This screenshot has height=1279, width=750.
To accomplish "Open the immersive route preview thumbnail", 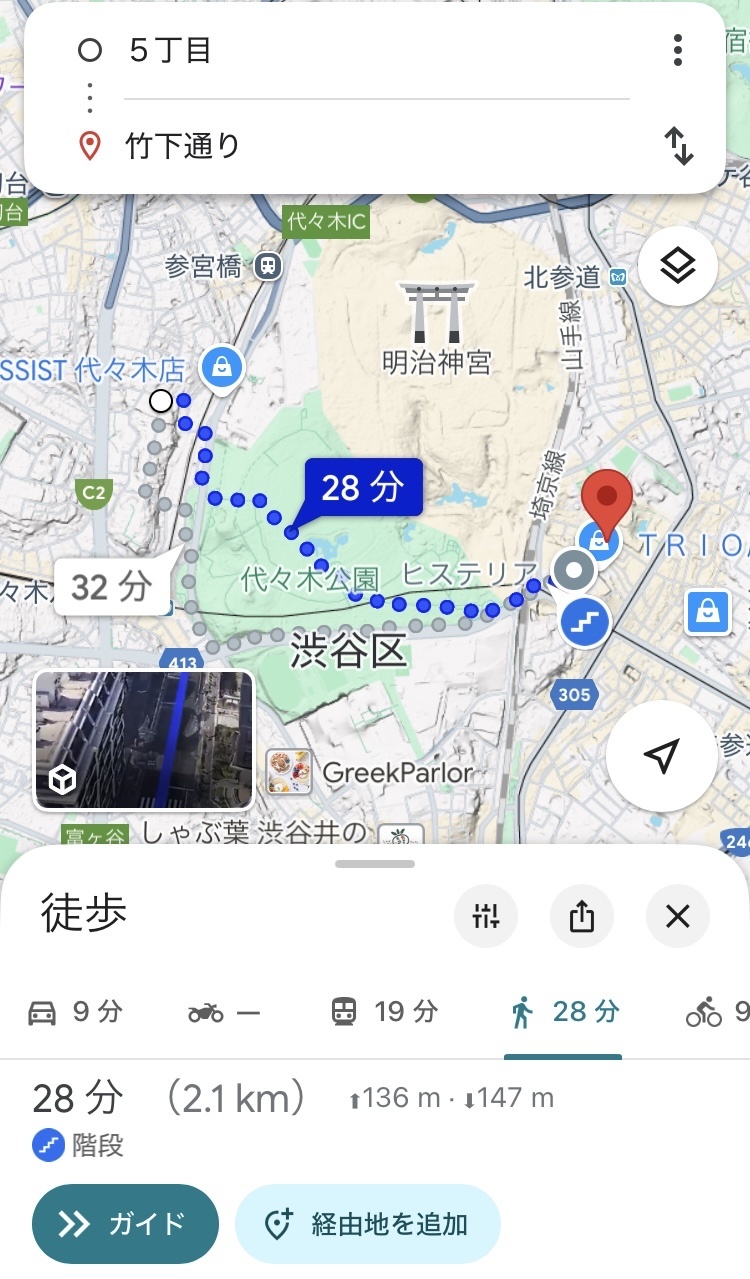I will pyautogui.click(x=144, y=739).
